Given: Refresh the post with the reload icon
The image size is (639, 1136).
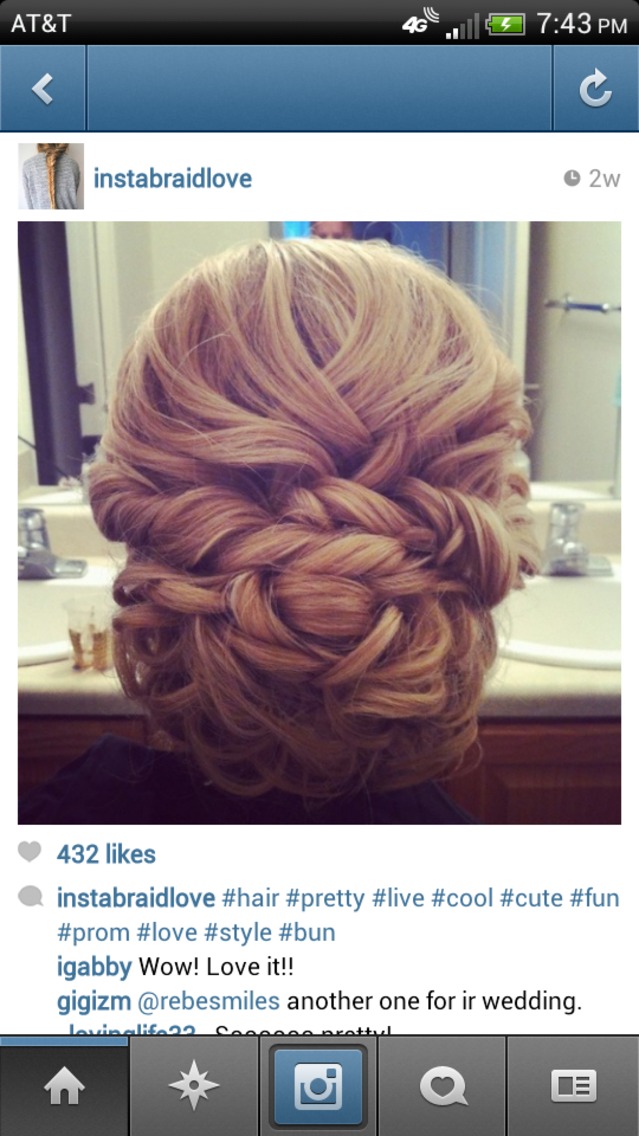Looking at the screenshot, I should (595, 90).
